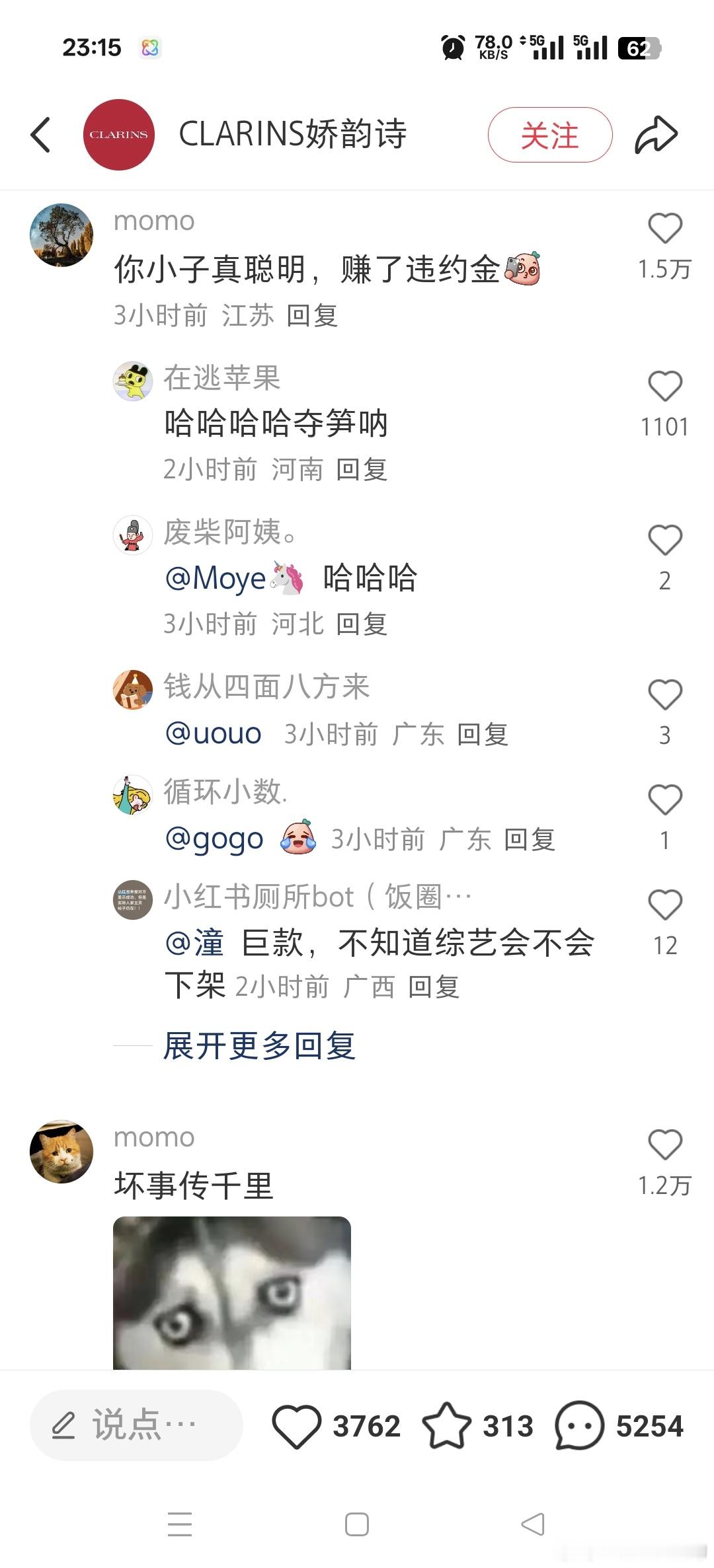714x1568 pixels.
Task: Tap the back arrow to exit comments
Action: coord(41,133)
